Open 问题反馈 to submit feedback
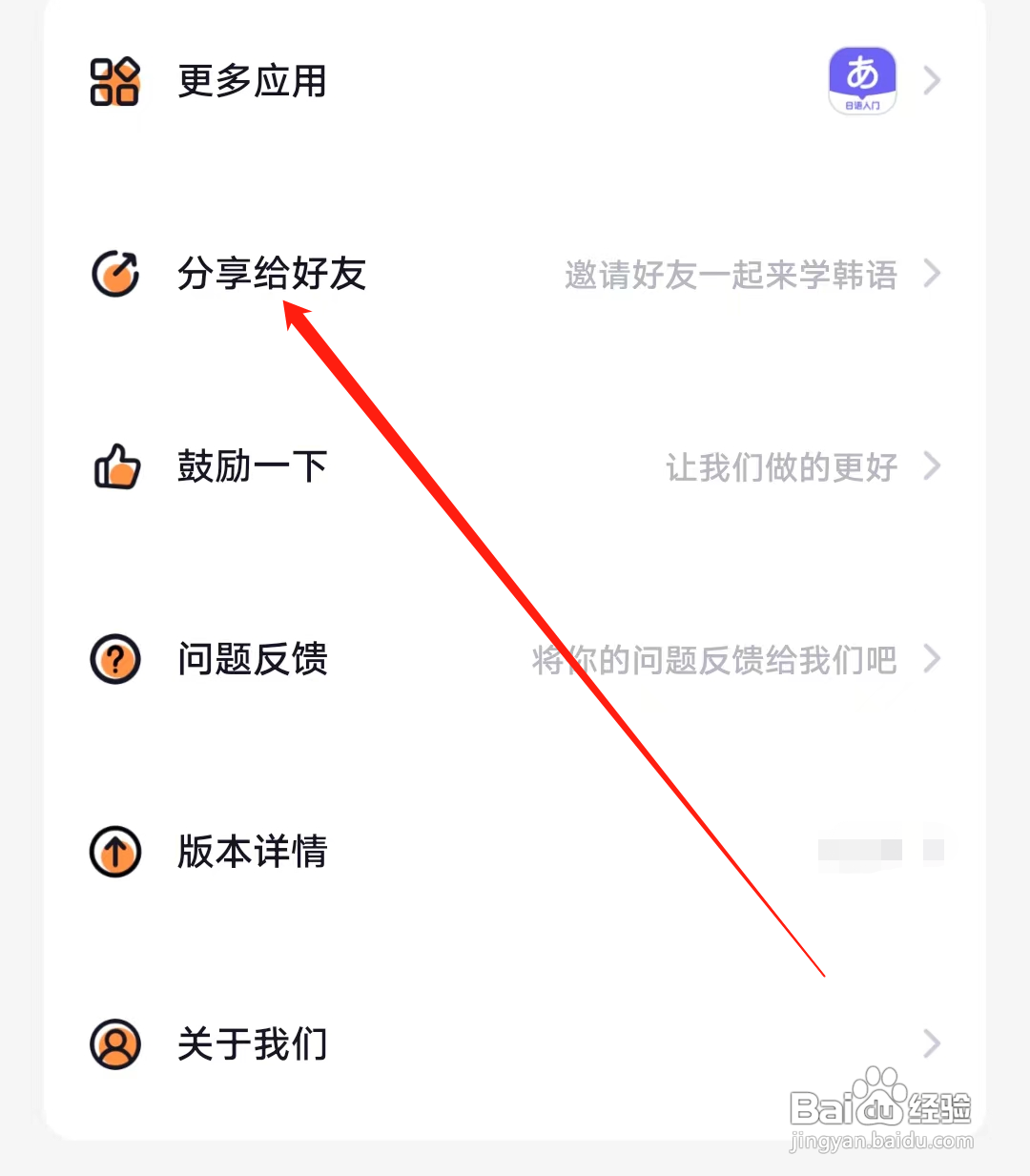This screenshot has height=1176, width=1030. (252, 659)
